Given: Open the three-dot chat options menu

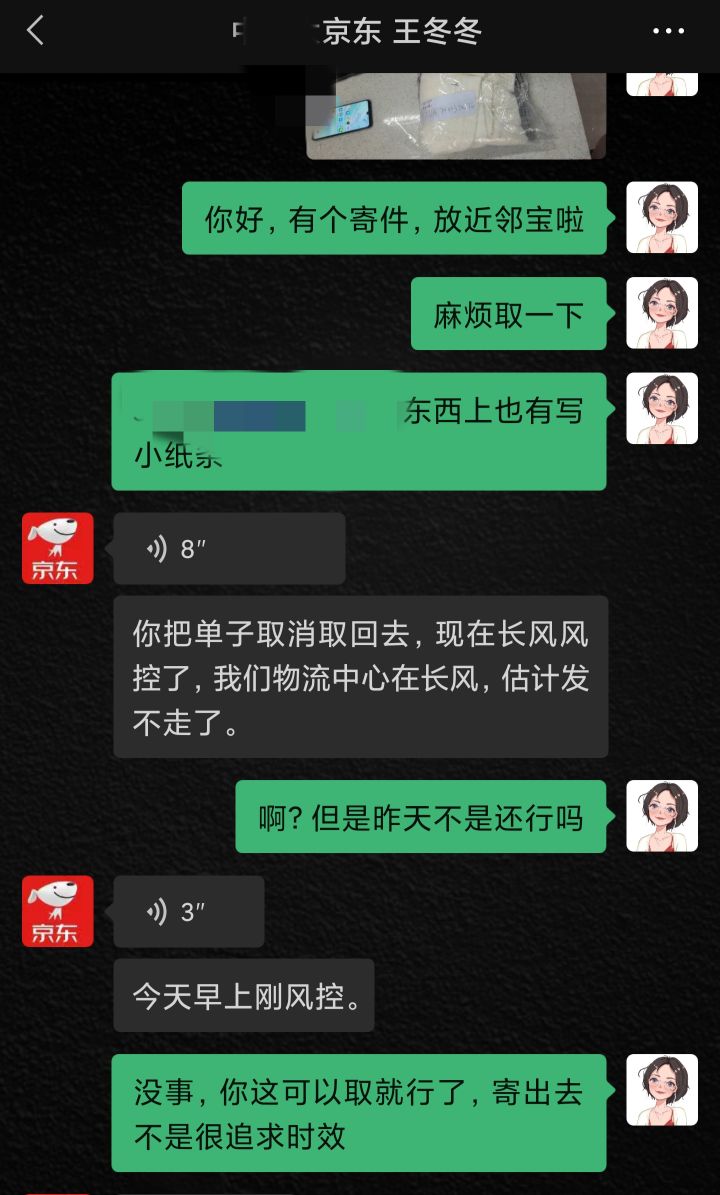Looking at the screenshot, I should pos(668,31).
